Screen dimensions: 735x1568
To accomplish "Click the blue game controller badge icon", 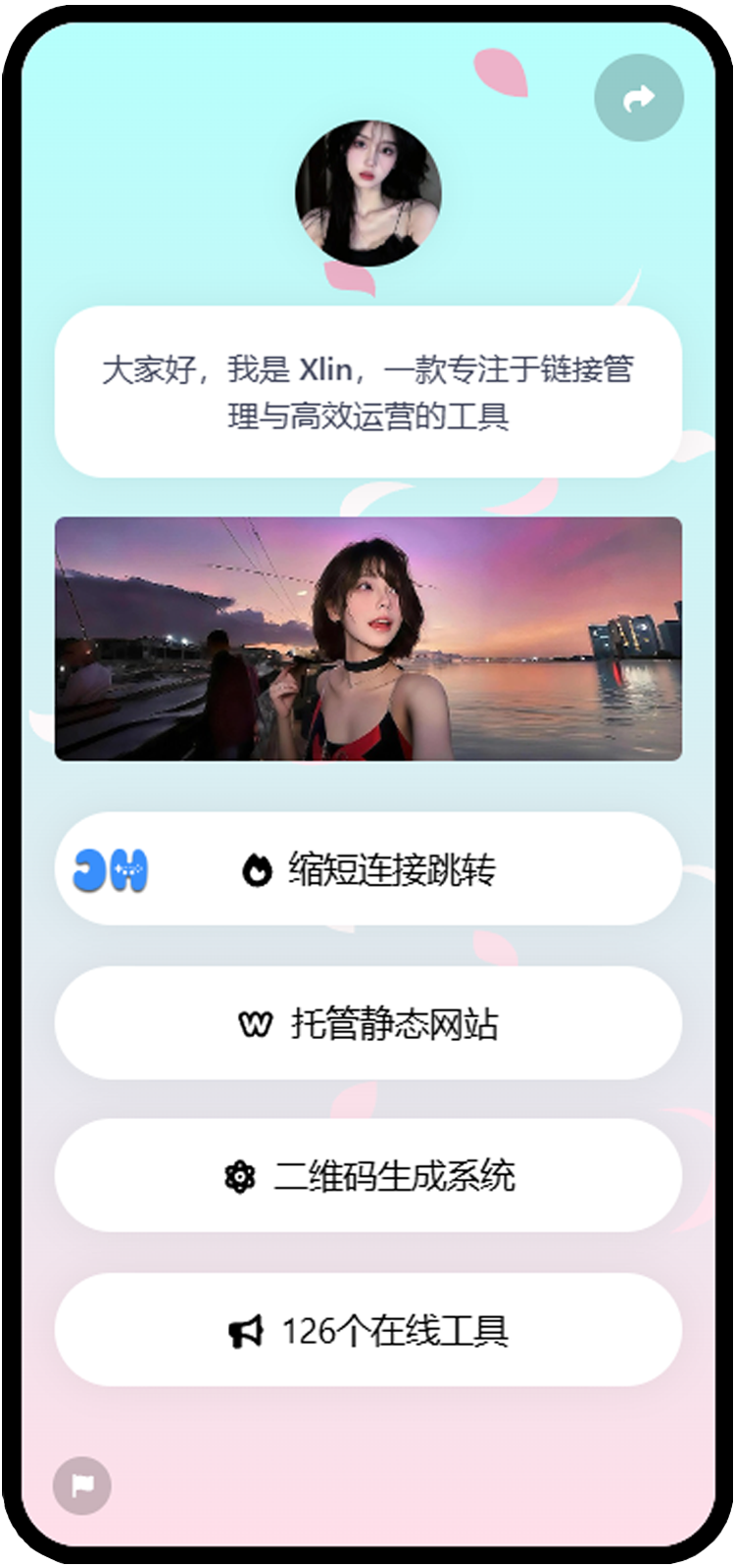I will click(x=110, y=866).
